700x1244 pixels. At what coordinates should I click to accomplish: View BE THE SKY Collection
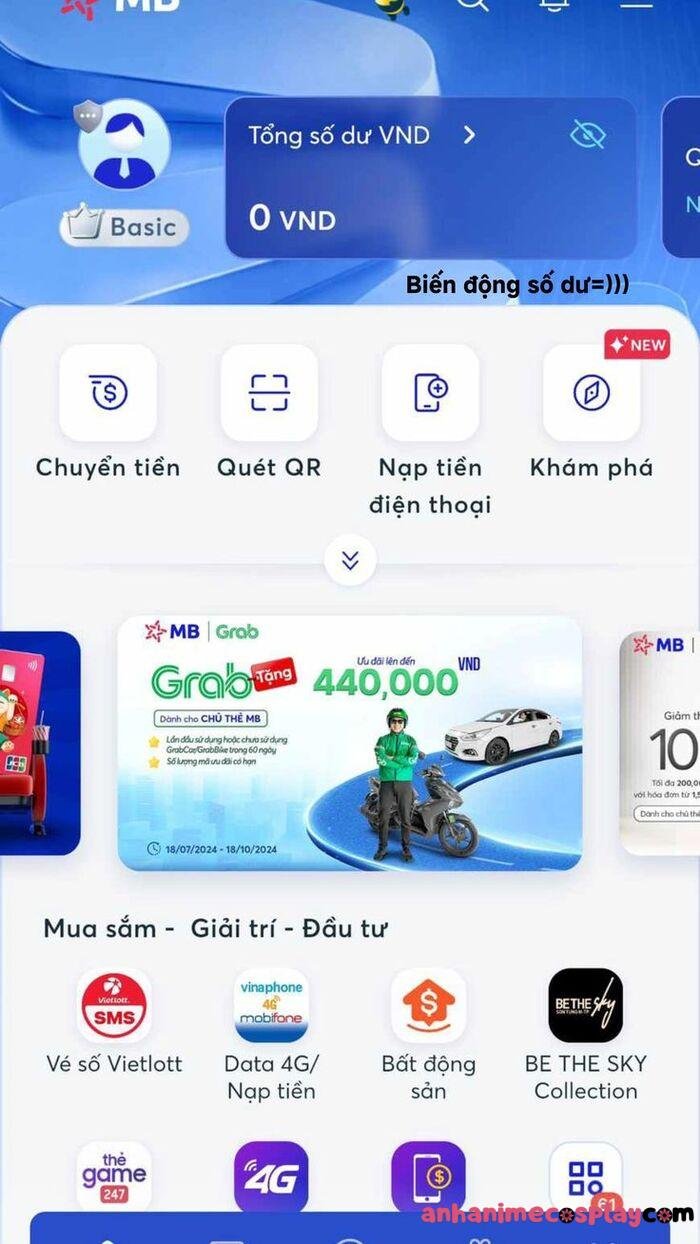[x=585, y=1006]
